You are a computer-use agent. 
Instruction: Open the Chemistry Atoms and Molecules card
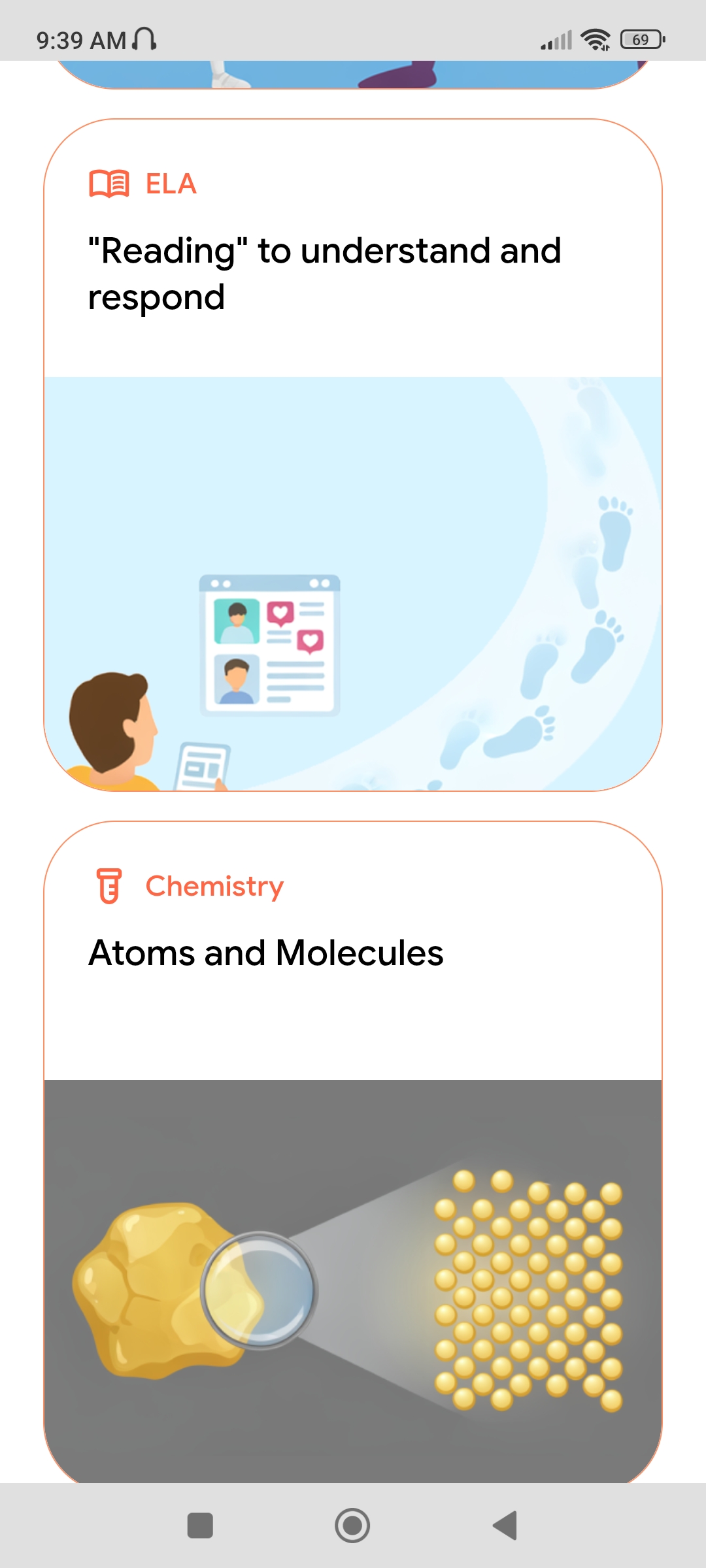tap(353, 1150)
